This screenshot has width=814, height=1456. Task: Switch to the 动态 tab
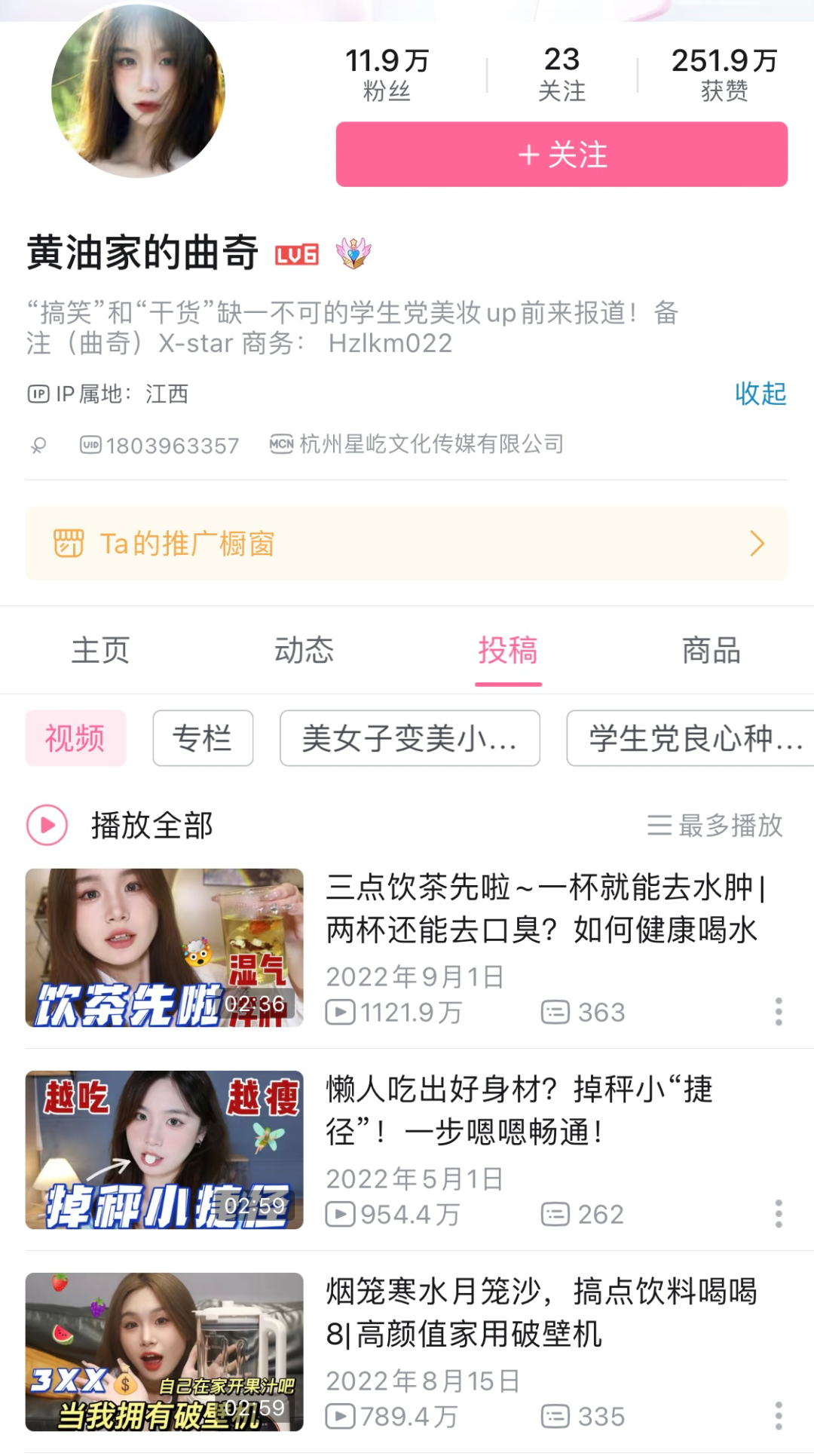pyautogui.click(x=304, y=650)
